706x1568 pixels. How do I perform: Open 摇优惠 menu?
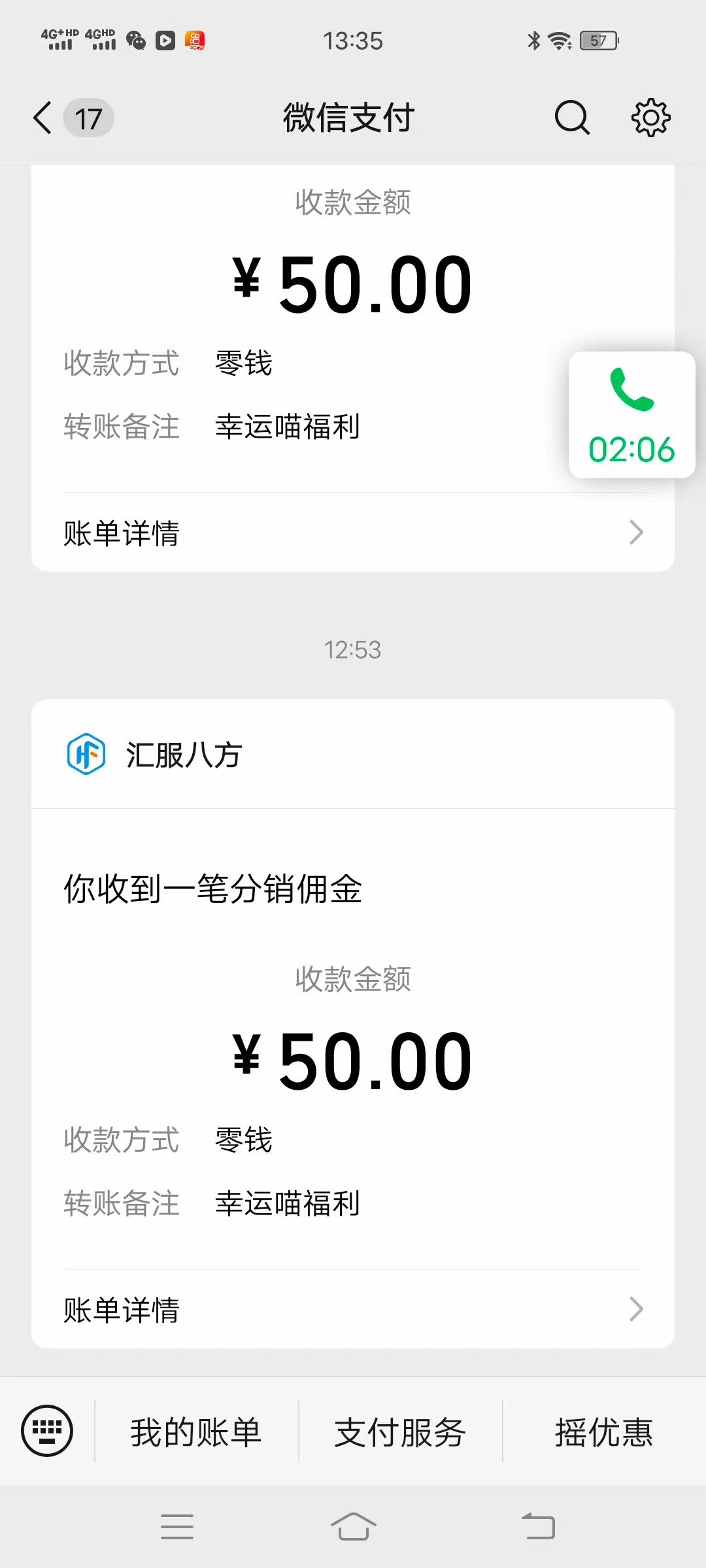(x=604, y=1431)
